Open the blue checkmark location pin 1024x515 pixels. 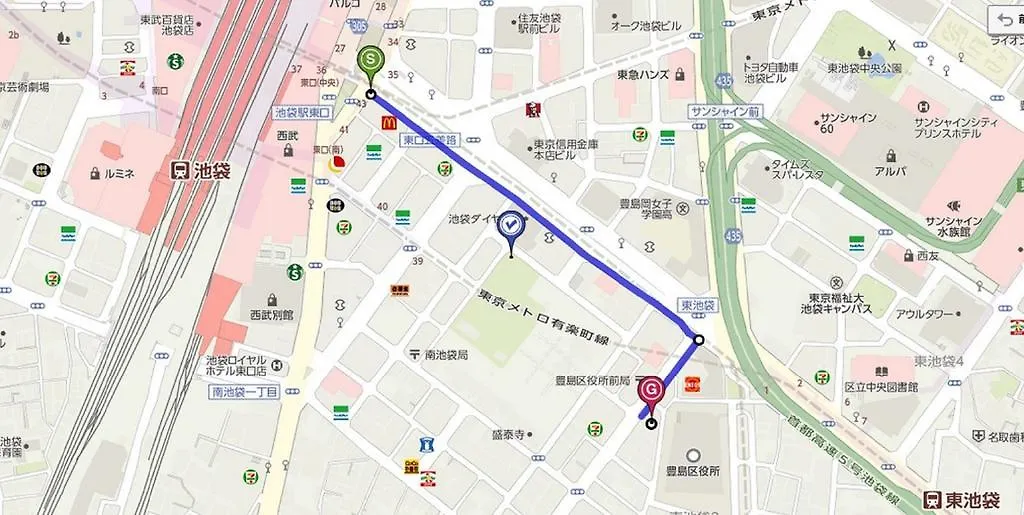click(x=512, y=226)
